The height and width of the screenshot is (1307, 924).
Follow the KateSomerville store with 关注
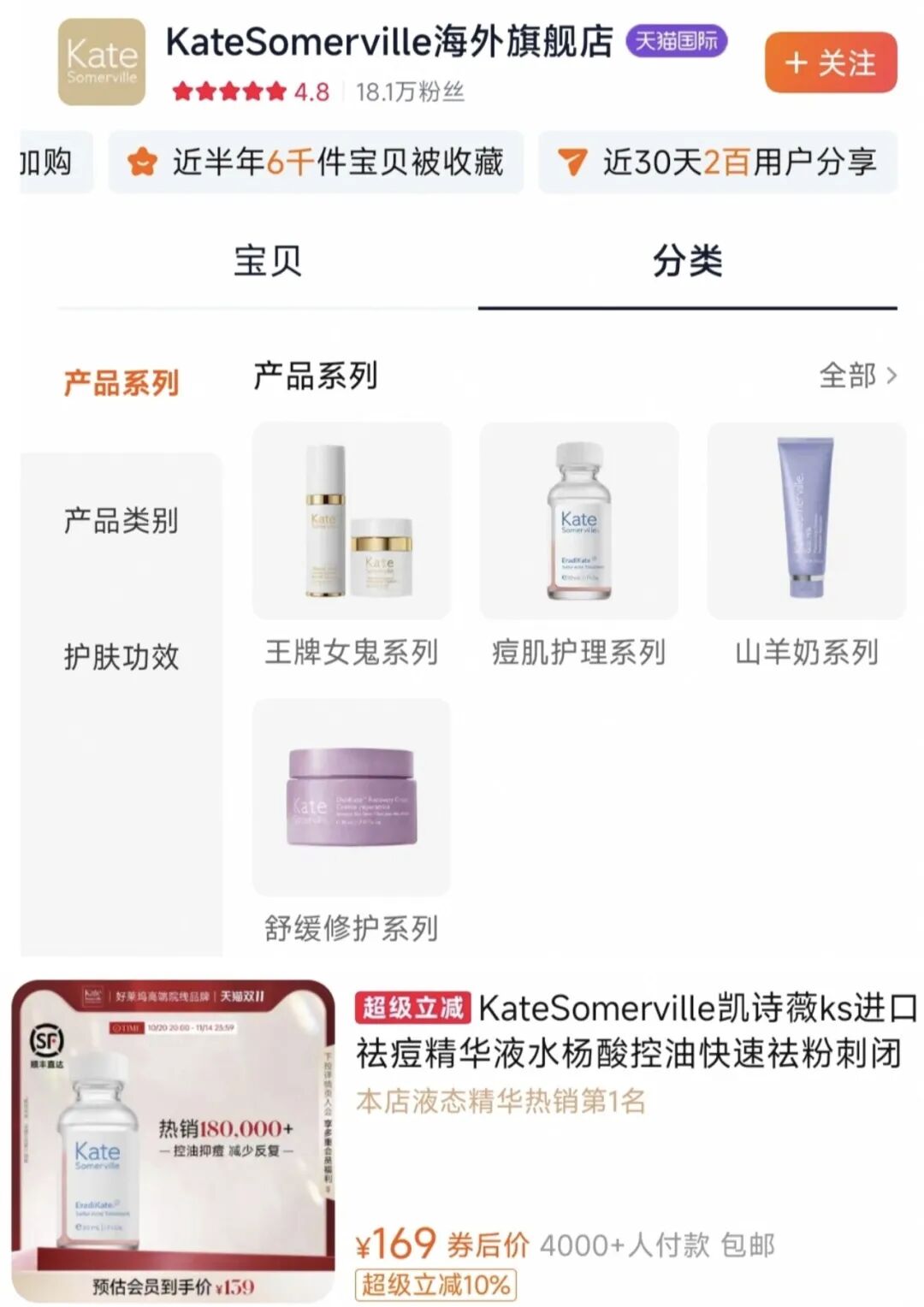[830, 62]
